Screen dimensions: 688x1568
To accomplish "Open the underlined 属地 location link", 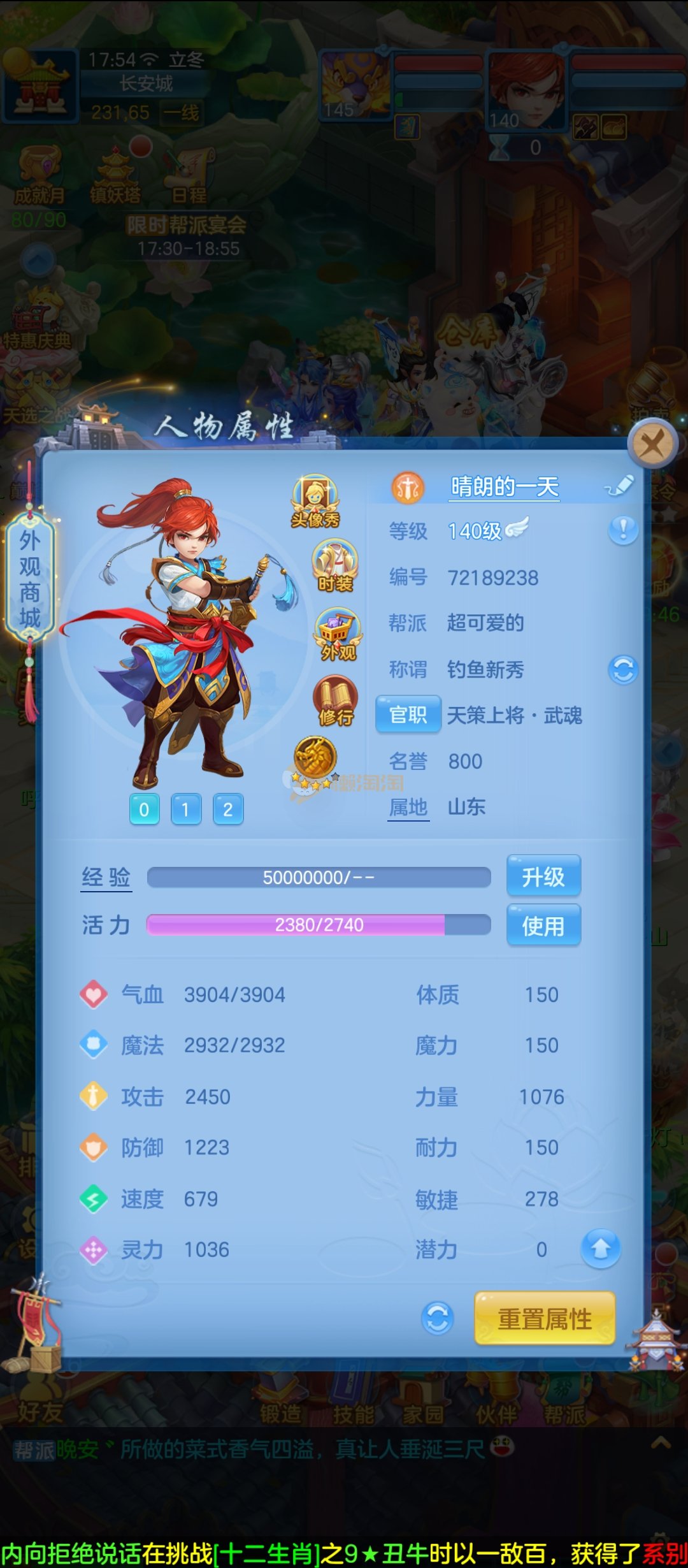I will (x=408, y=808).
